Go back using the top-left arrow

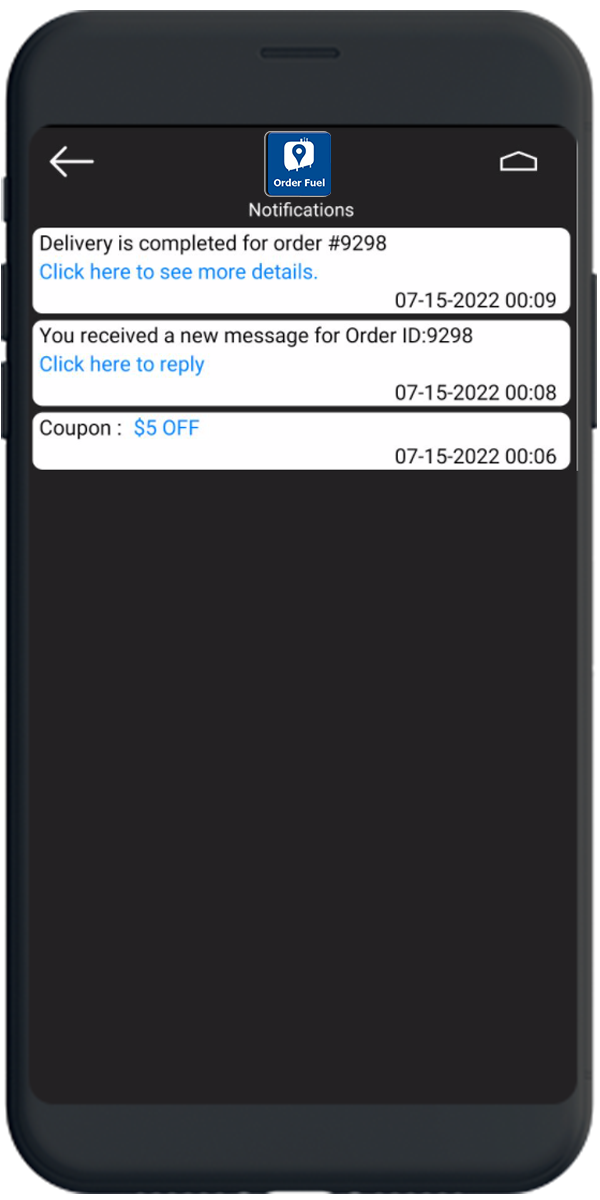[71, 161]
